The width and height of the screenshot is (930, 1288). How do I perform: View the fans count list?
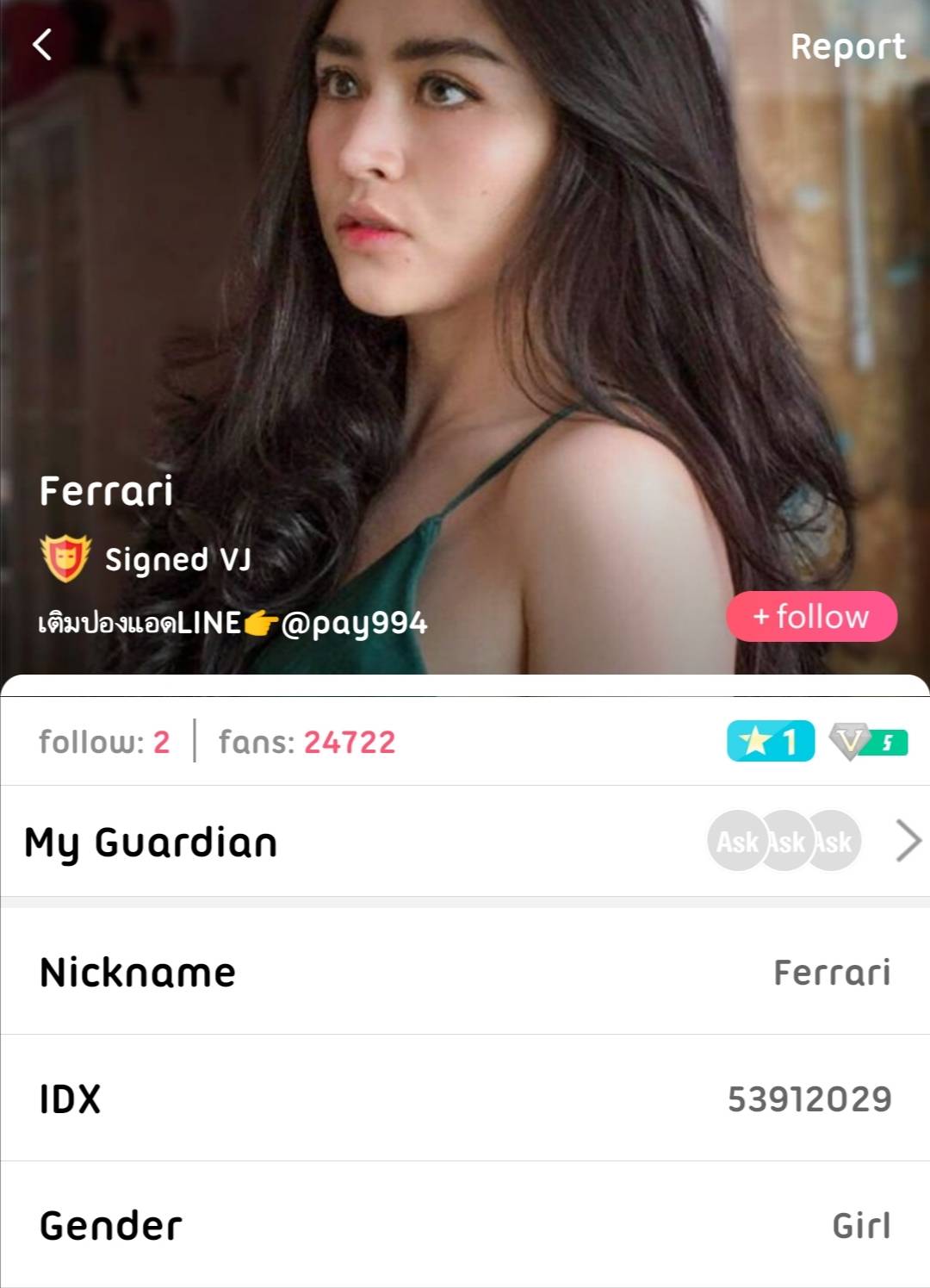pyautogui.click(x=307, y=742)
